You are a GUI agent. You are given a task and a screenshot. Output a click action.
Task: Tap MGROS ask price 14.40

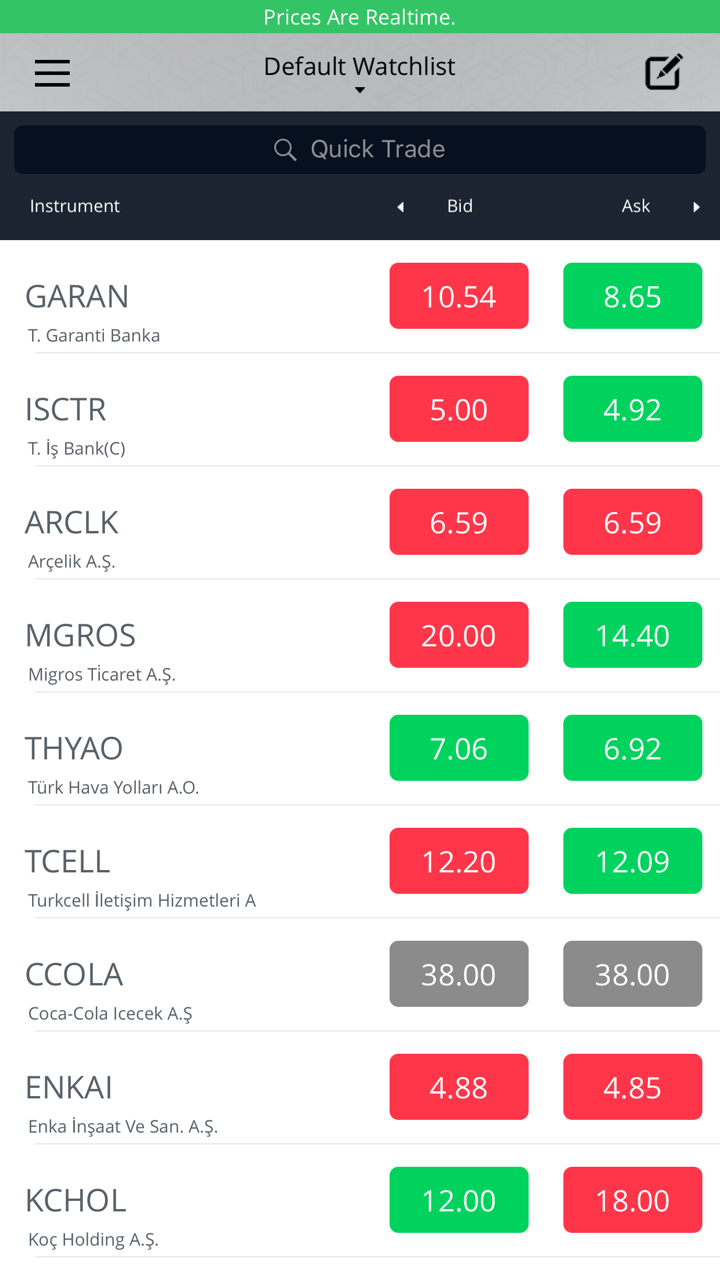tap(632, 635)
